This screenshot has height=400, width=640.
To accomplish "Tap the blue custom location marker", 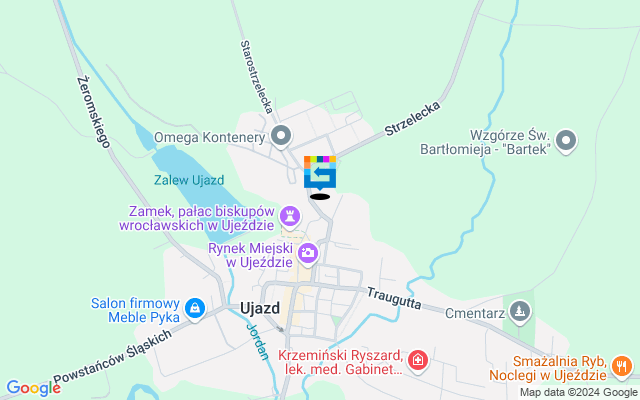I will point(320,173).
